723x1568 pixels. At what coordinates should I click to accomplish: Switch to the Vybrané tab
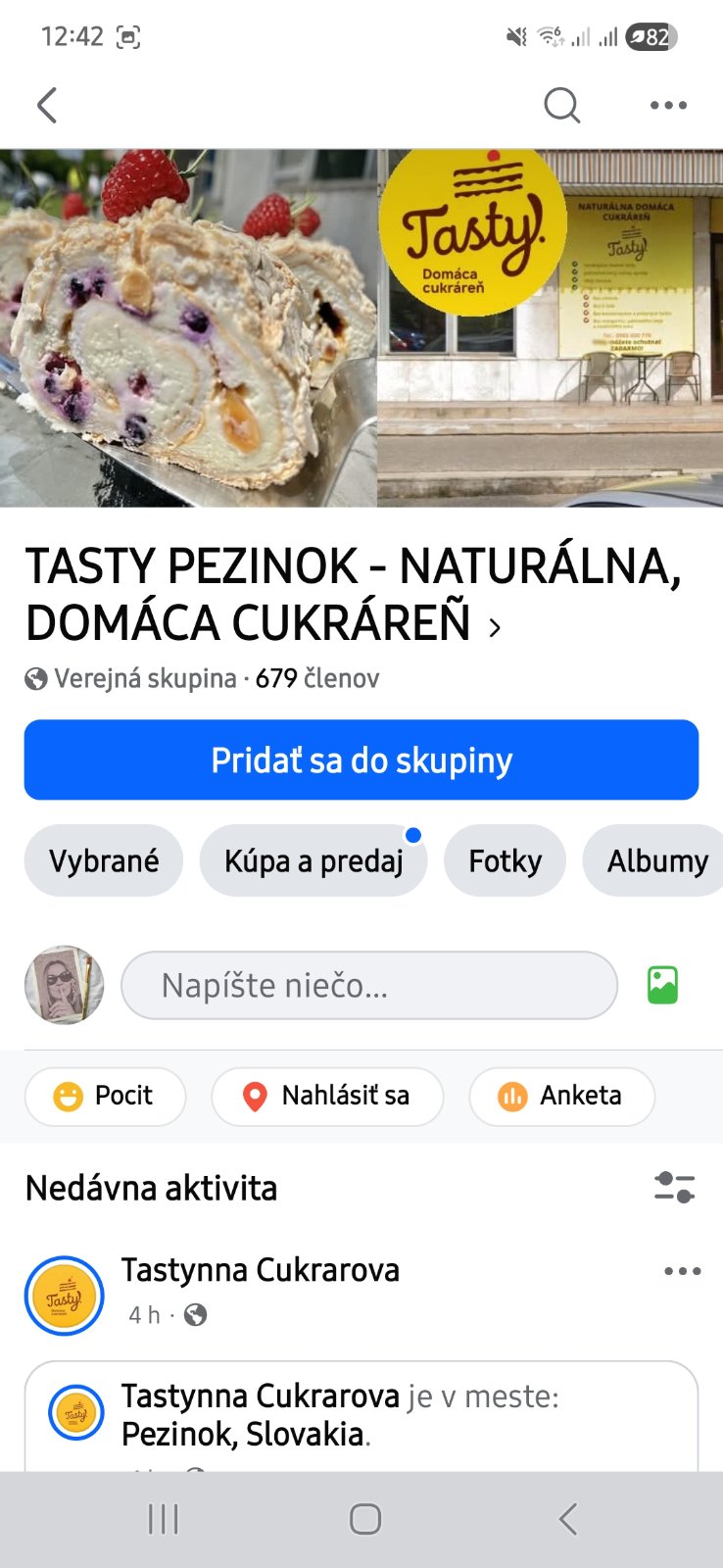104,861
